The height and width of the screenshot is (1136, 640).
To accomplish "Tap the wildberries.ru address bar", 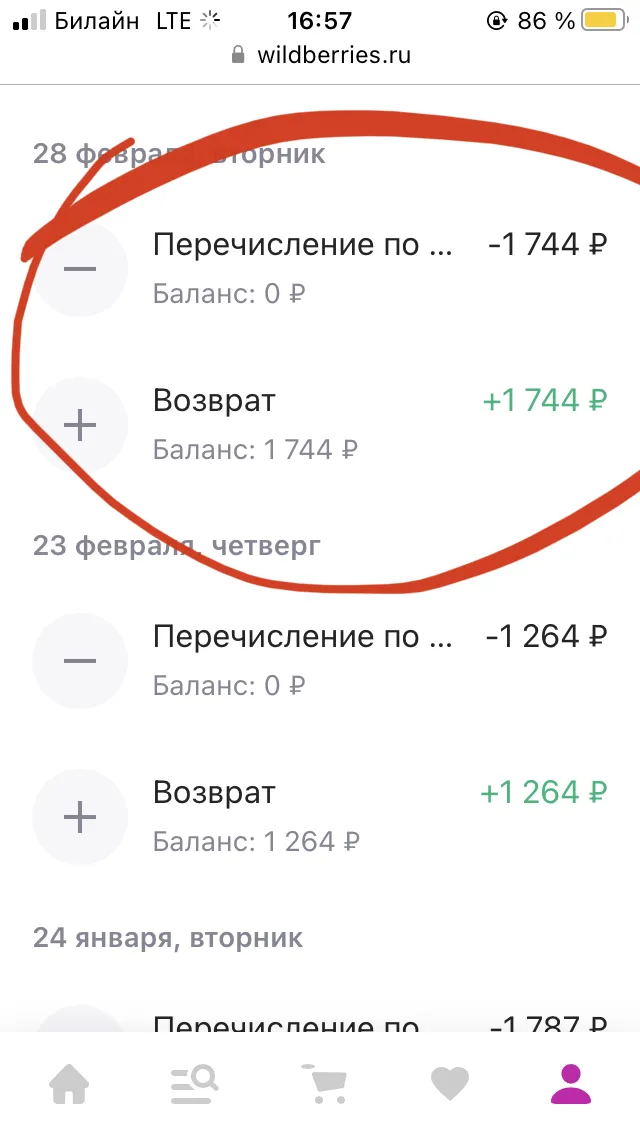I will [320, 56].
